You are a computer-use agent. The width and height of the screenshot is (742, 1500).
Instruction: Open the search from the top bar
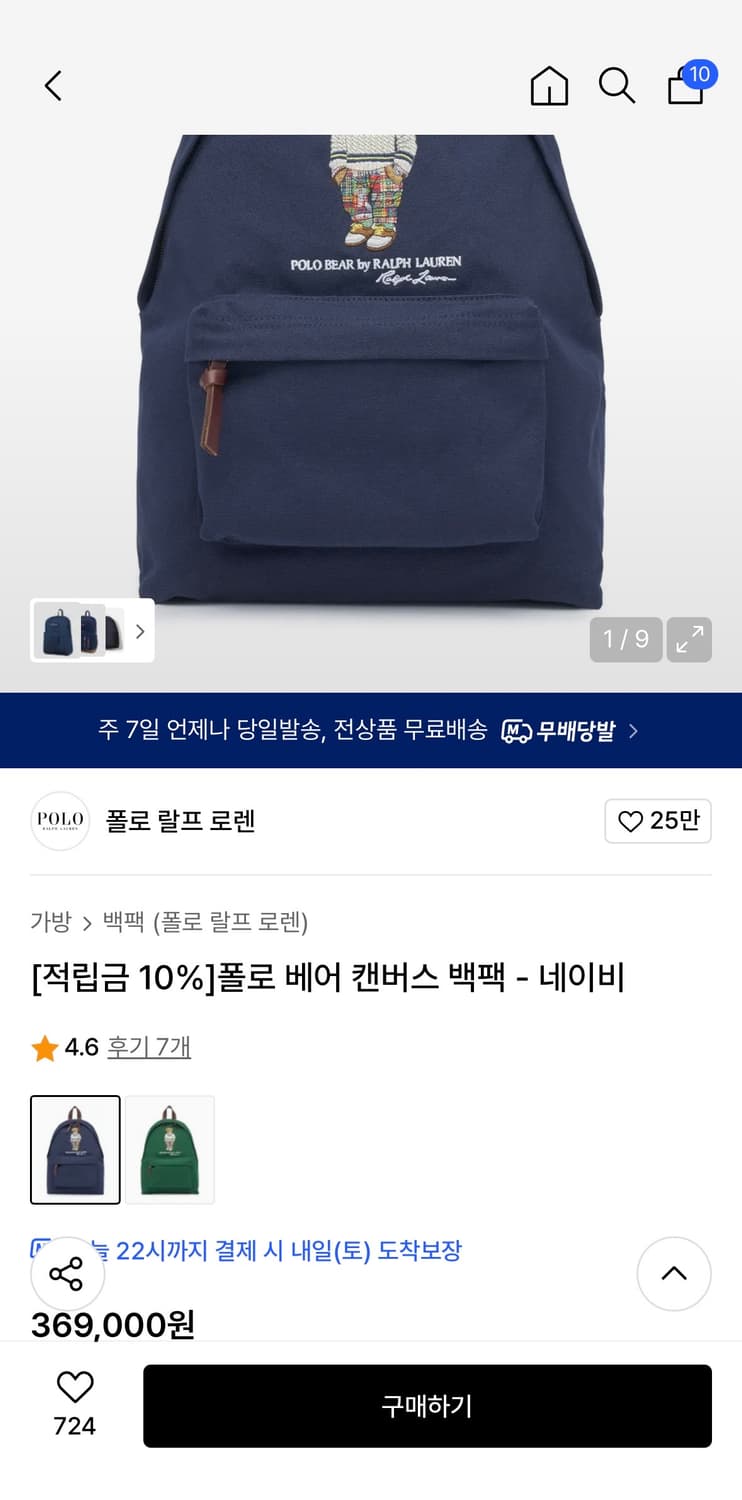(x=617, y=86)
